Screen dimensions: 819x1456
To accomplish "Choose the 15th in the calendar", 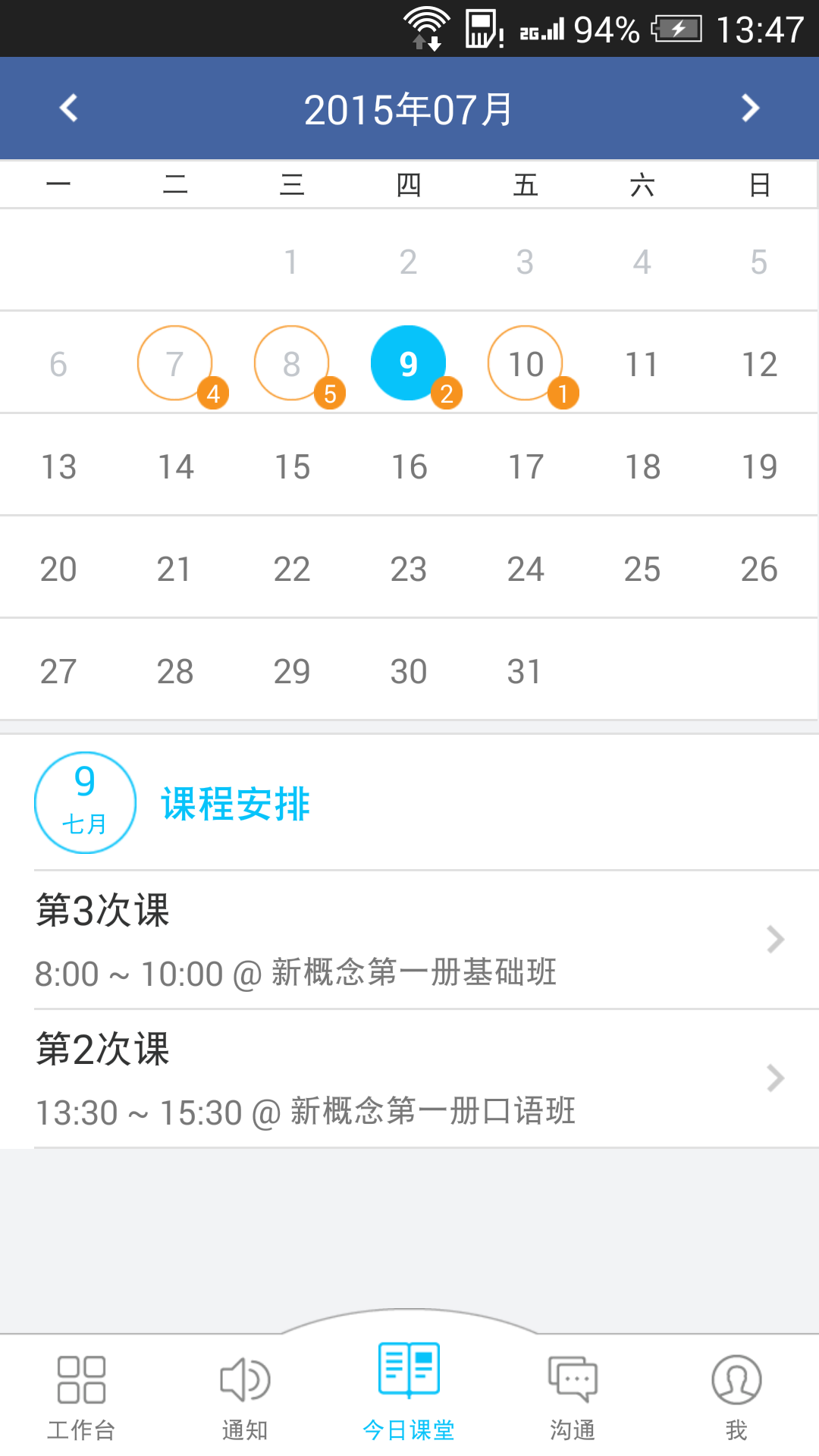I will [x=292, y=466].
